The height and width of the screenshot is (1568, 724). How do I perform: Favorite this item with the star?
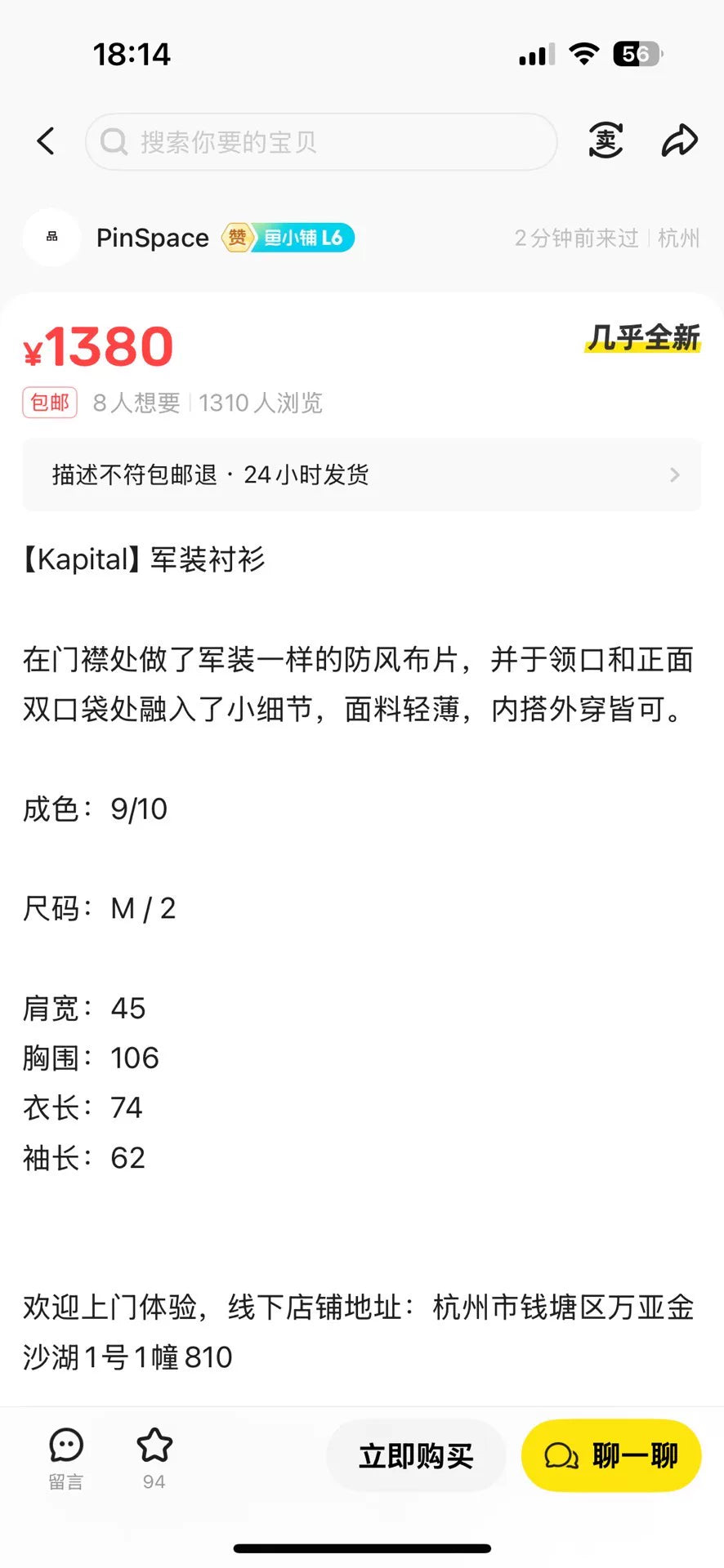click(154, 1458)
